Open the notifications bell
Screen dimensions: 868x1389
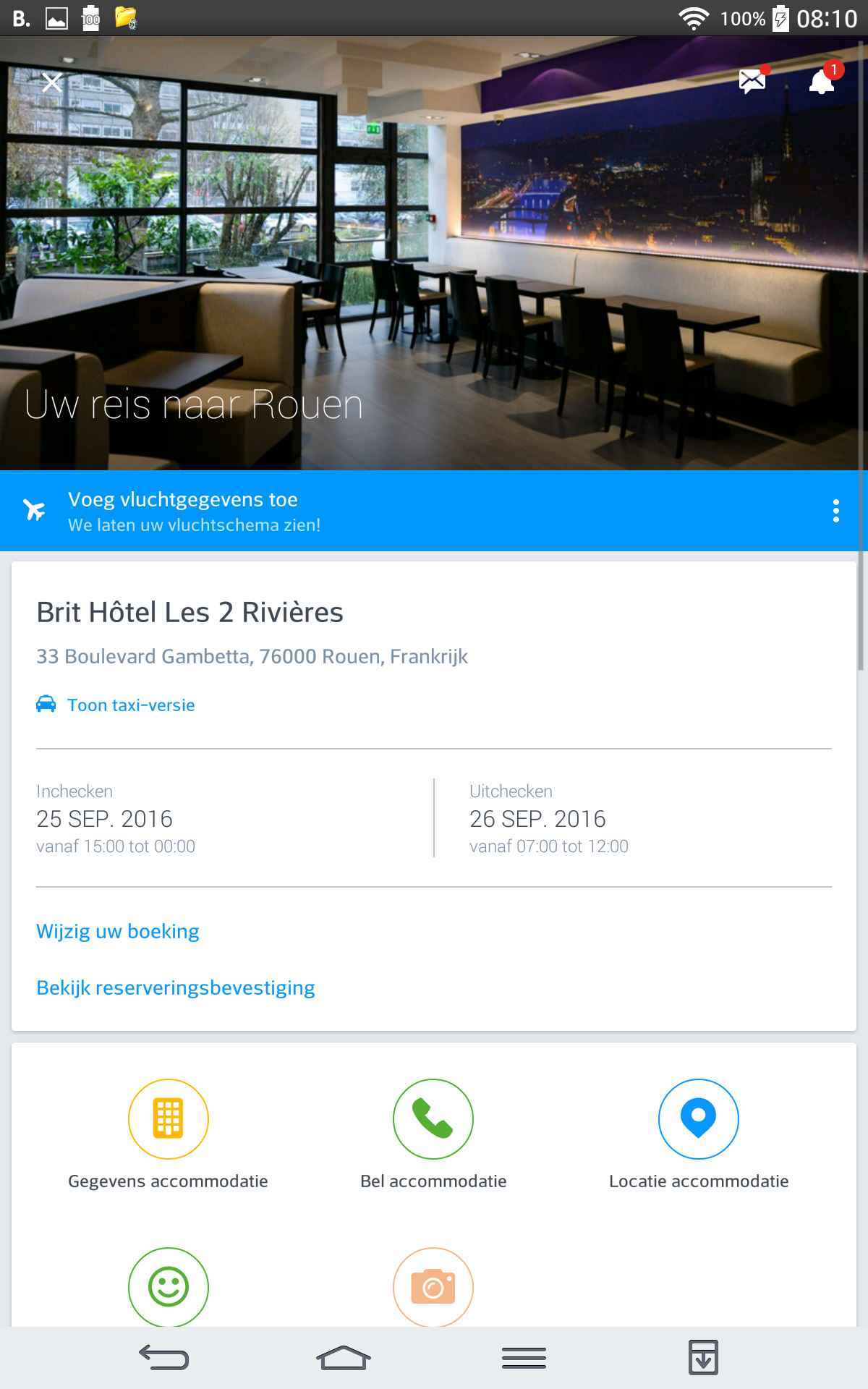pyautogui.click(x=822, y=81)
